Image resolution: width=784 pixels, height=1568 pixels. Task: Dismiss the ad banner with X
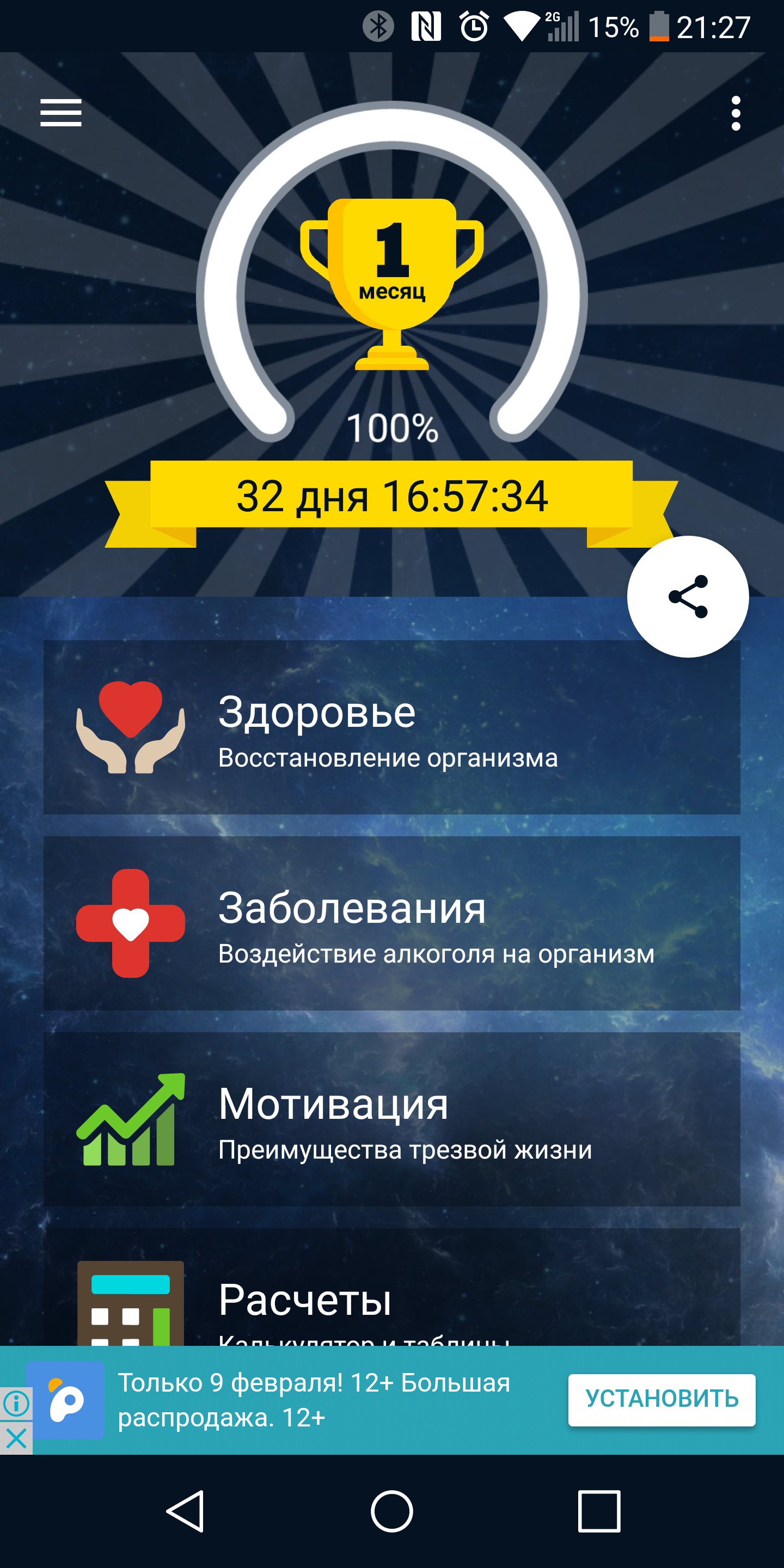click(x=16, y=1439)
